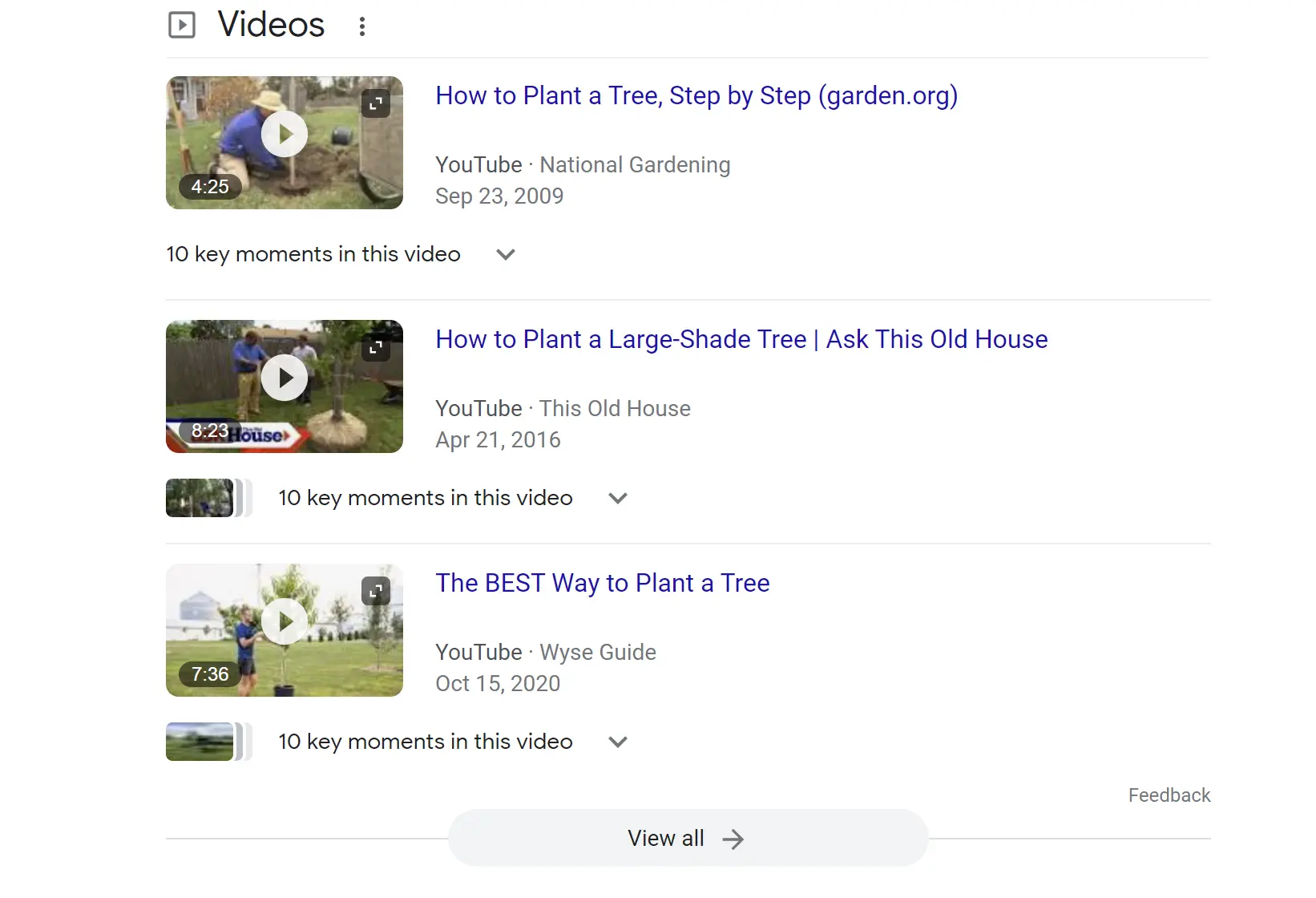
Task: Play the 4:25 National Gardening video thumbnail
Action: tap(284, 135)
